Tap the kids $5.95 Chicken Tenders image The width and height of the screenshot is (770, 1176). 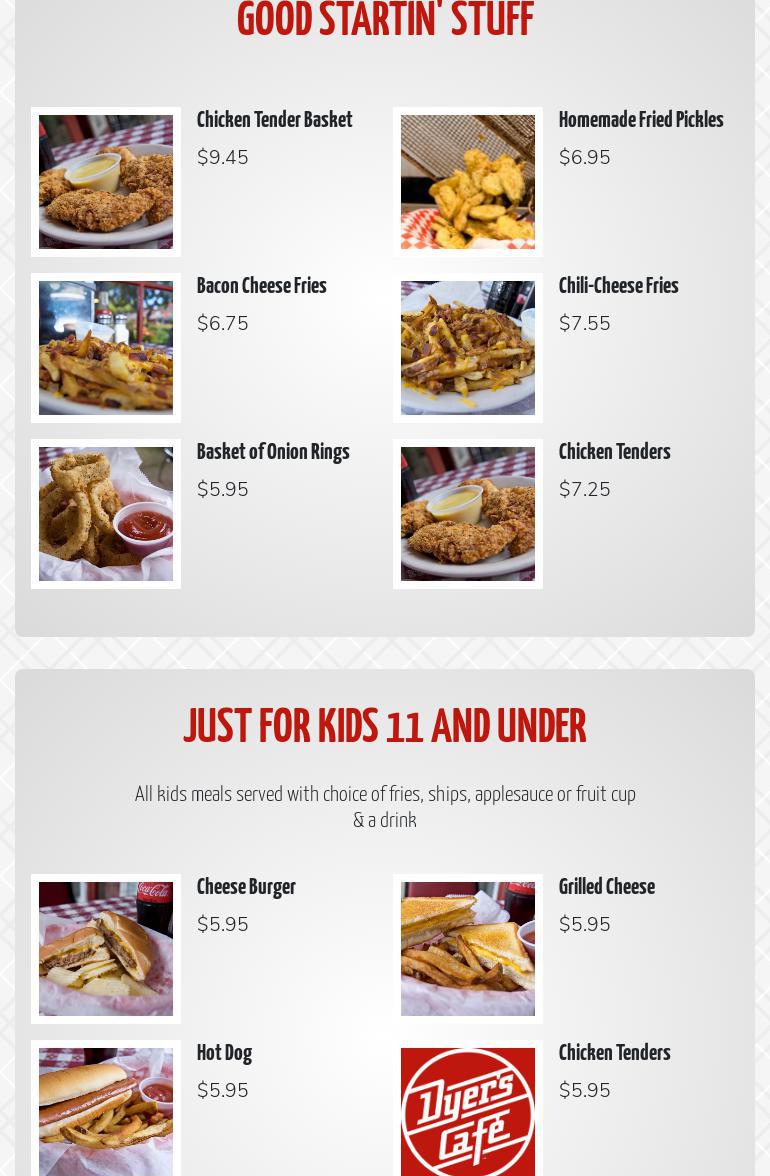point(468,1112)
